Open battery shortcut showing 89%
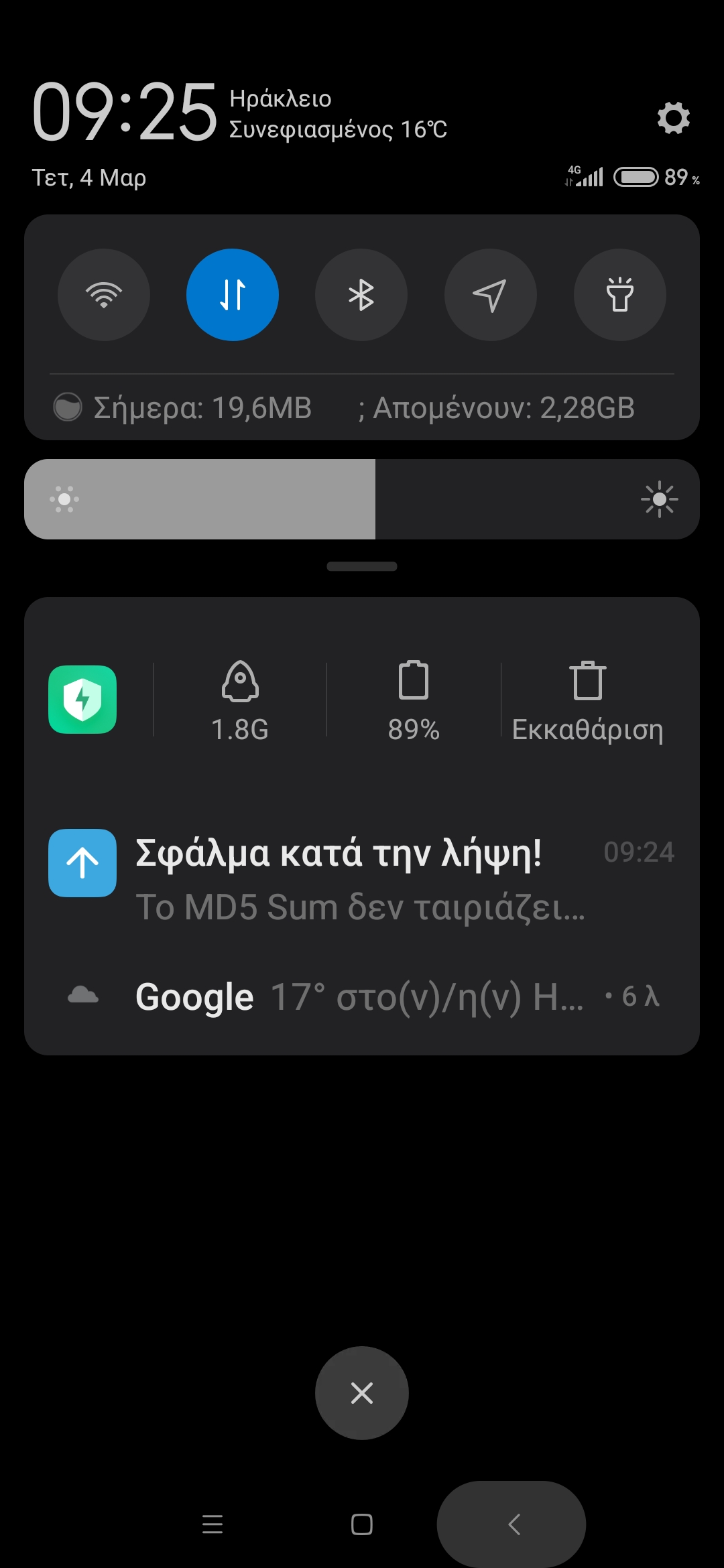 click(414, 701)
